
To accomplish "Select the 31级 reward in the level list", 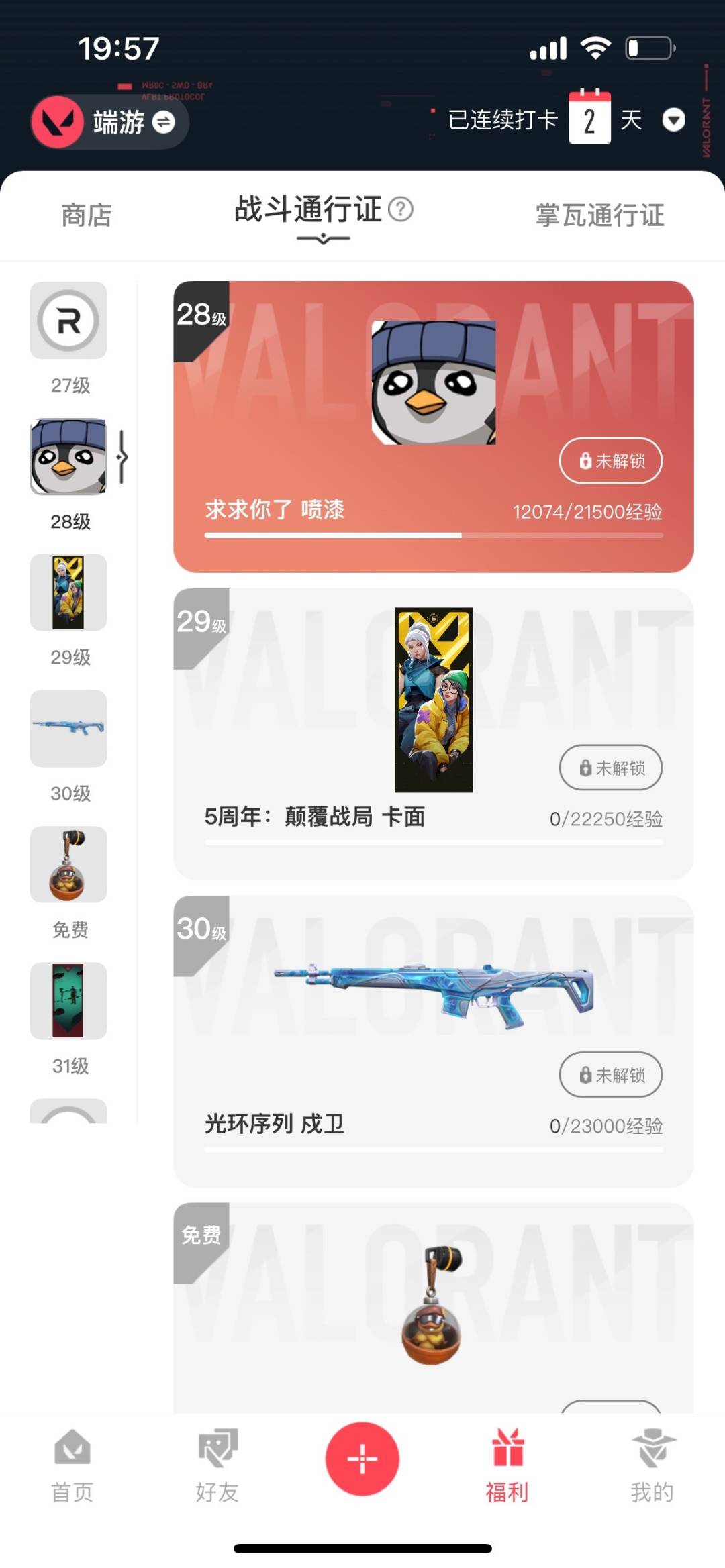I will (x=68, y=1000).
